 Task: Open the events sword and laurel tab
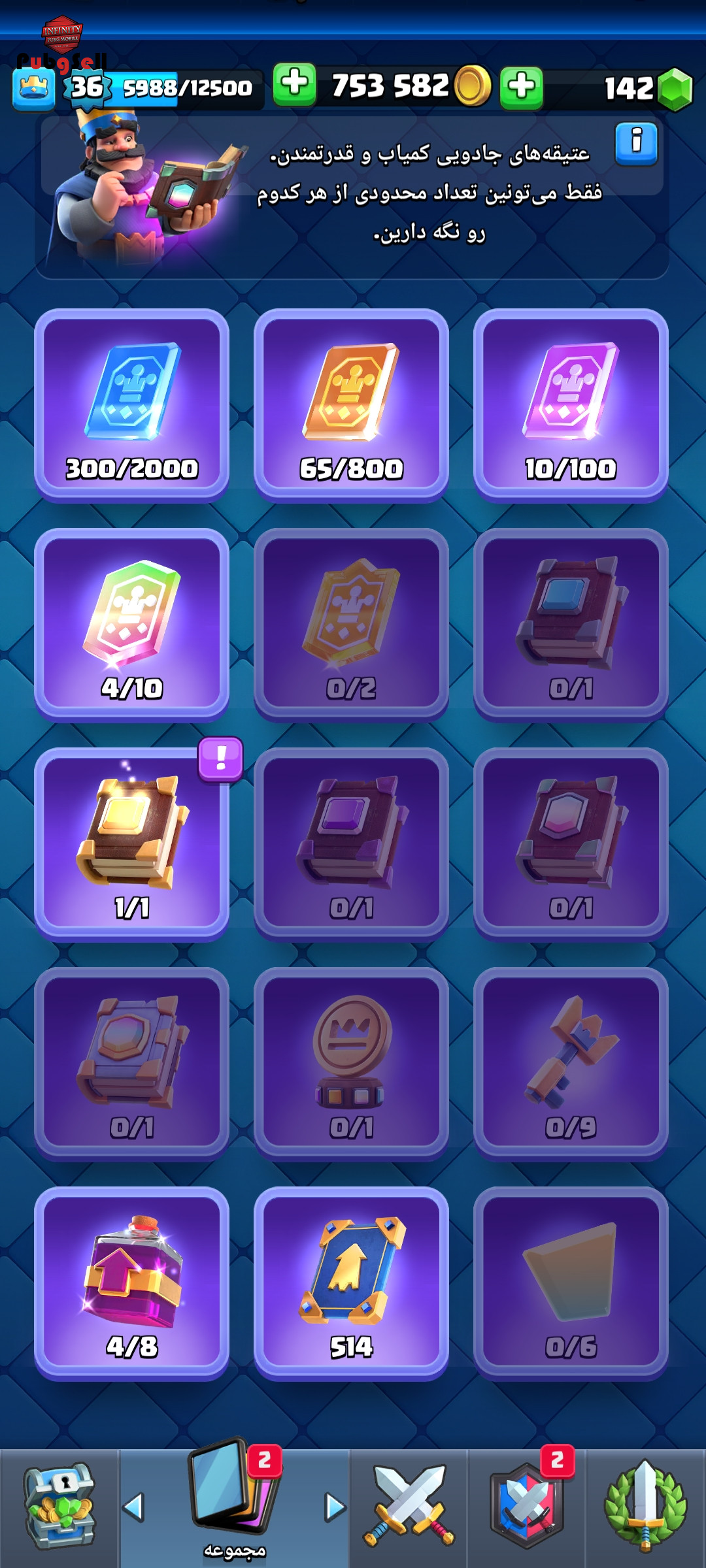click(x=645, y=1508)
